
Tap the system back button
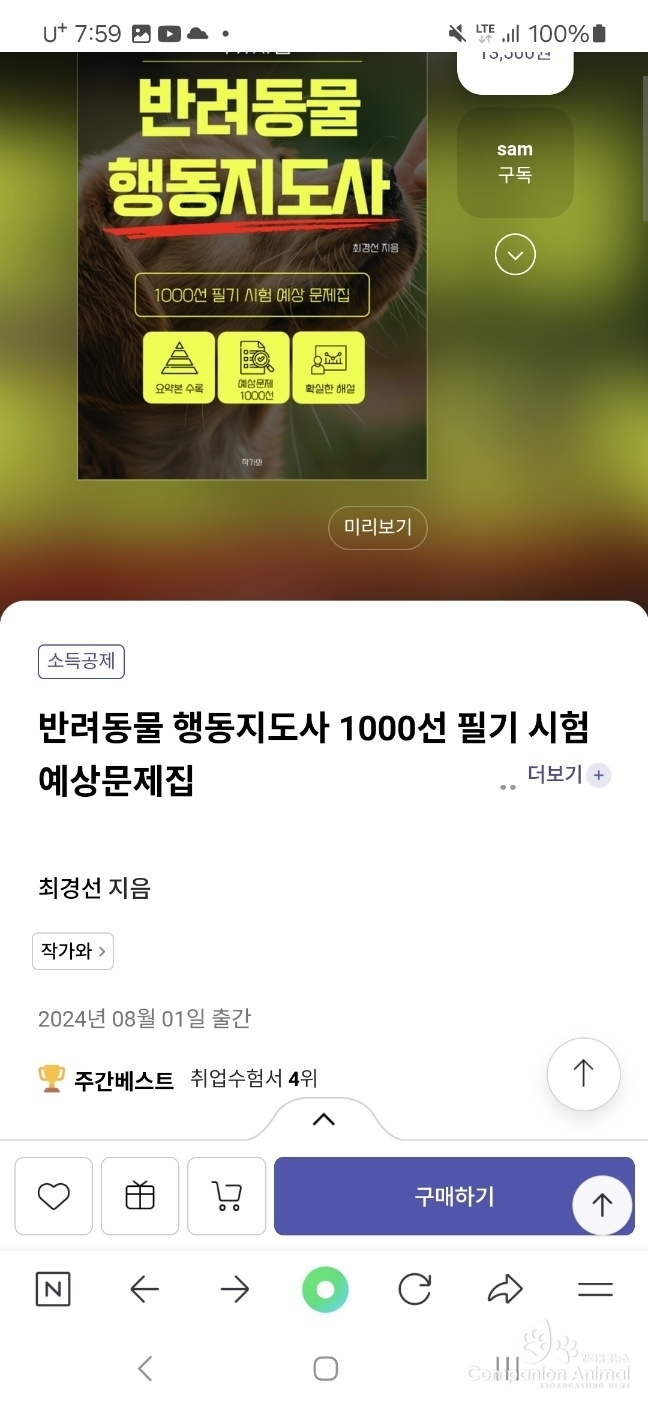pos(145,1368)
